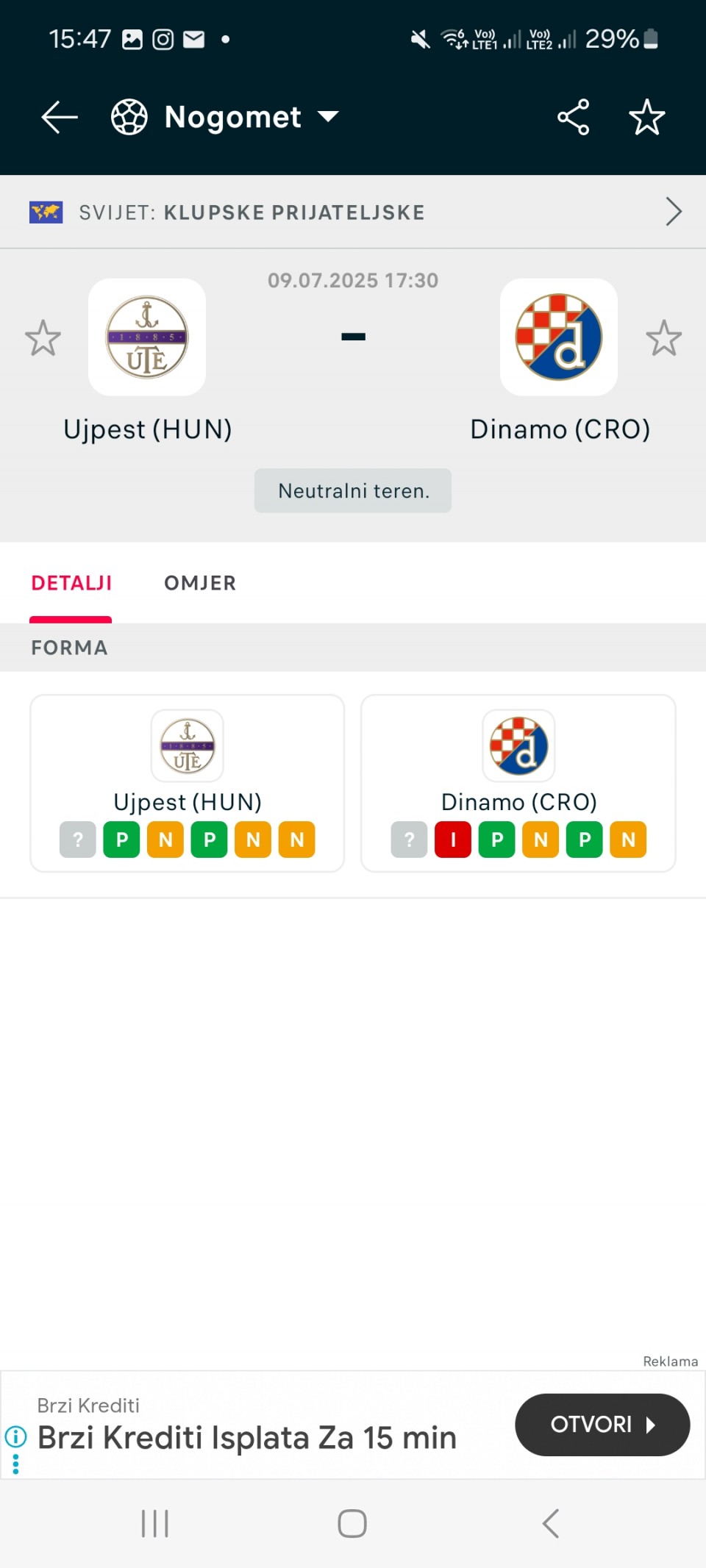This screenshot has height=1568, width=706.
Task: Share this match
Action: click(x=573, y=117)
